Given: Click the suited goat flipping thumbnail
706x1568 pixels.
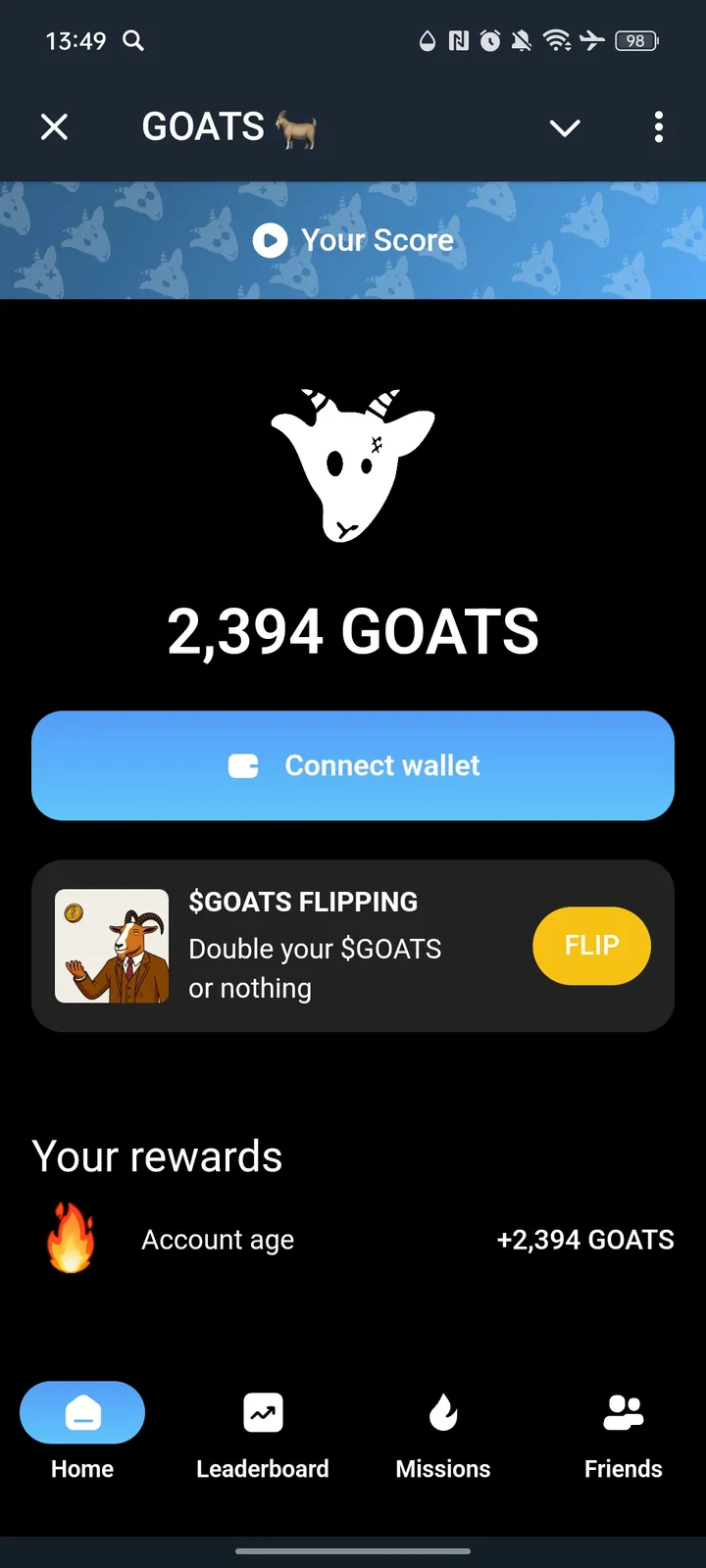Looking at the screenshot, I should pos(112,945).
